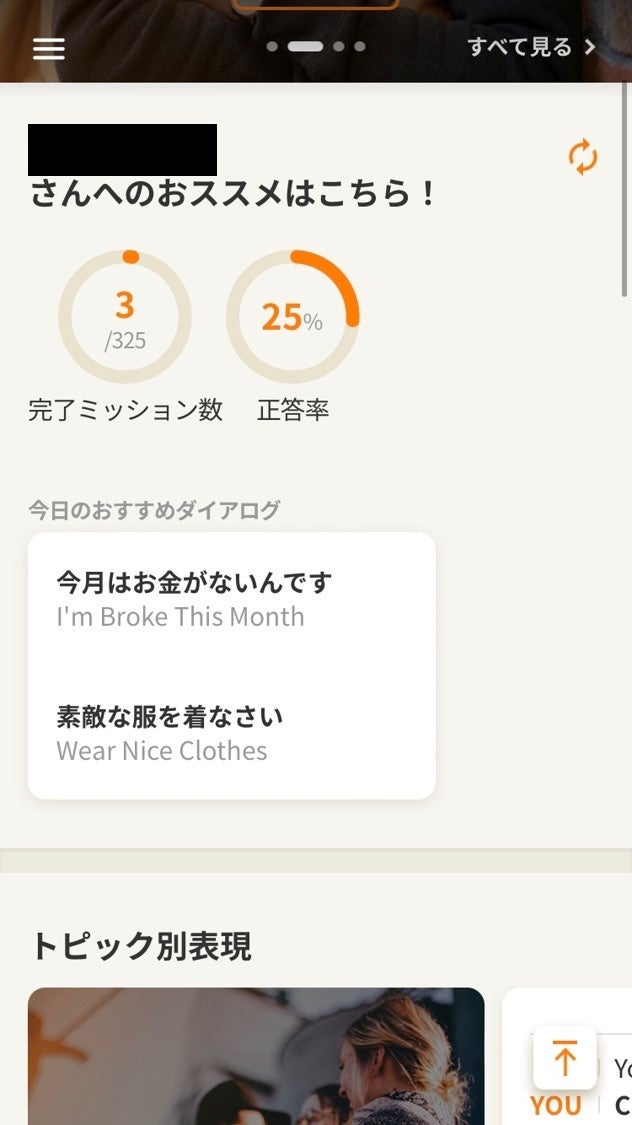Refresh the recommendations
The image size is (632, 1125).
tap(582, 158)
